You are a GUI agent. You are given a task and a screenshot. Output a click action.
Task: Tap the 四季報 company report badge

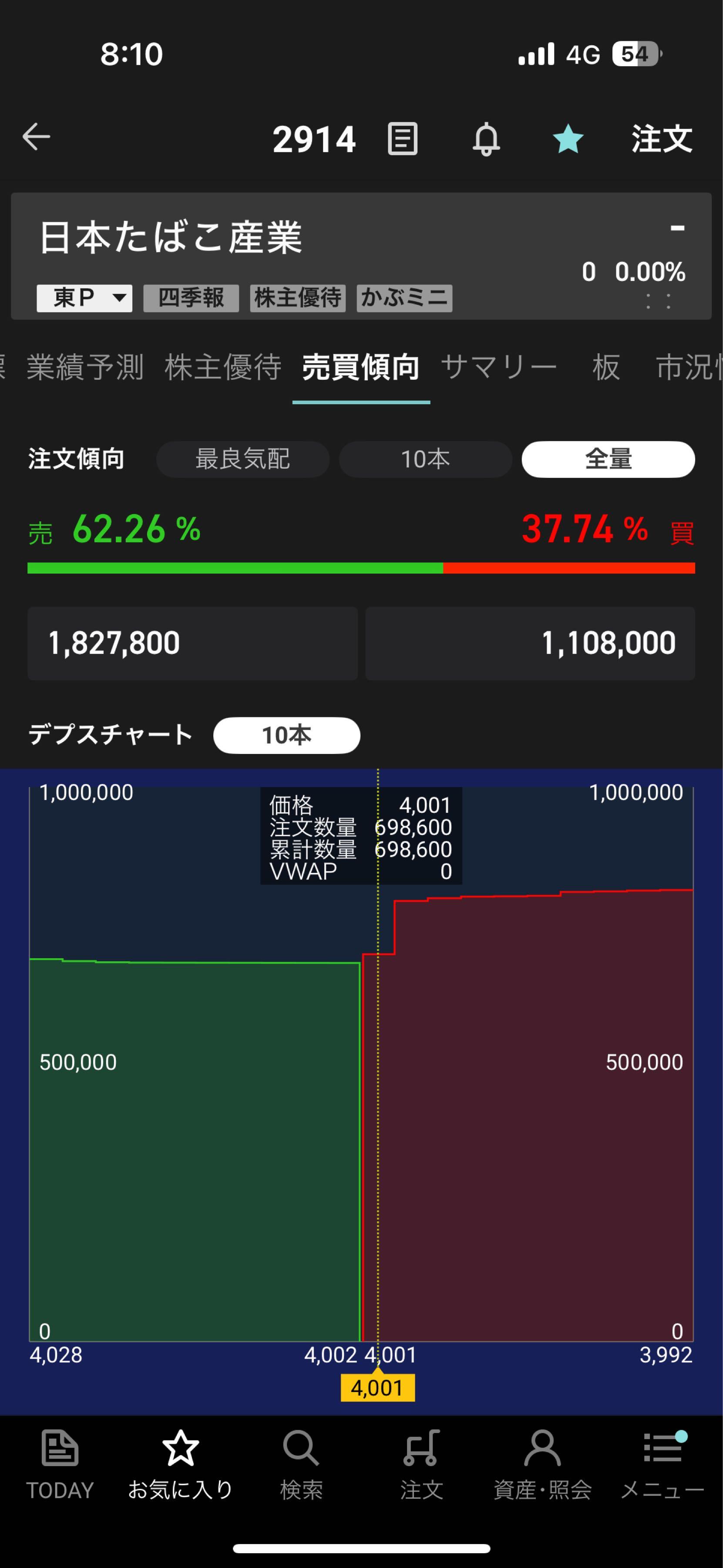(x=190, y=297)
